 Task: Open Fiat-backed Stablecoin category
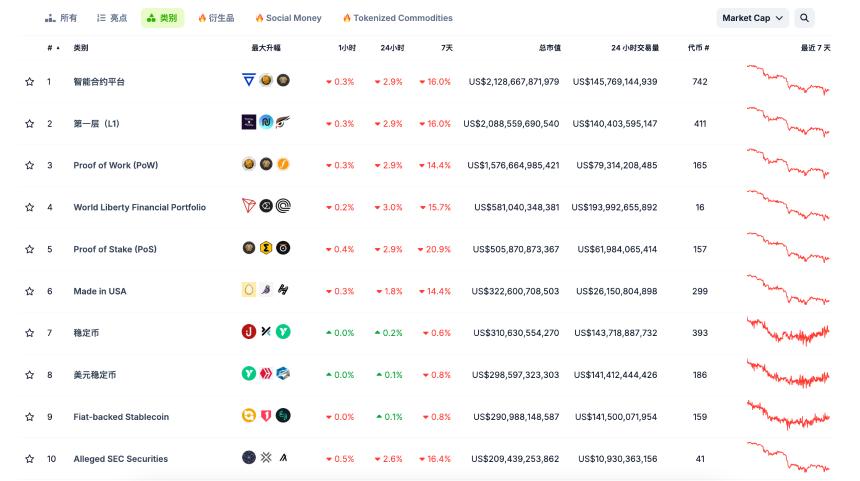pos(121,417)
